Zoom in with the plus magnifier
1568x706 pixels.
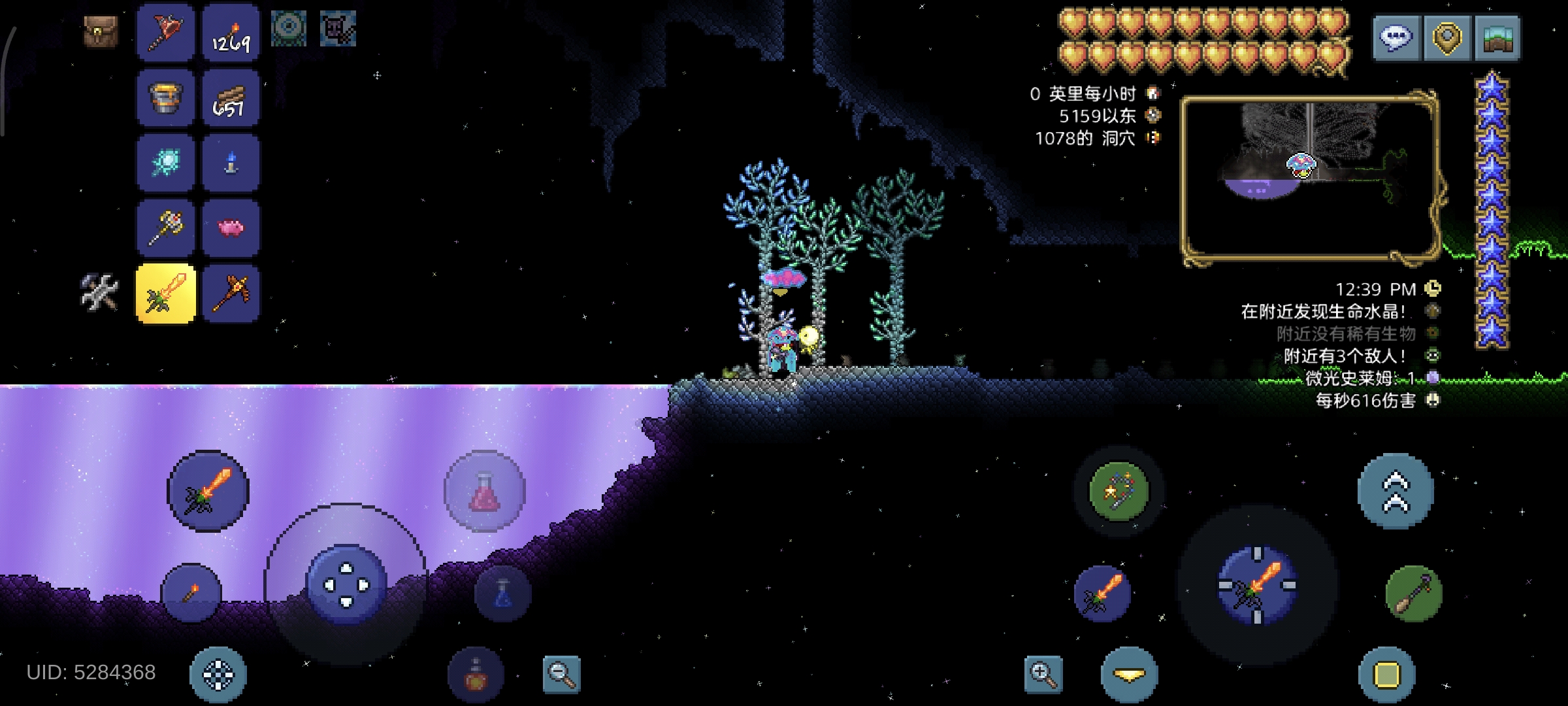point(1043,674)
